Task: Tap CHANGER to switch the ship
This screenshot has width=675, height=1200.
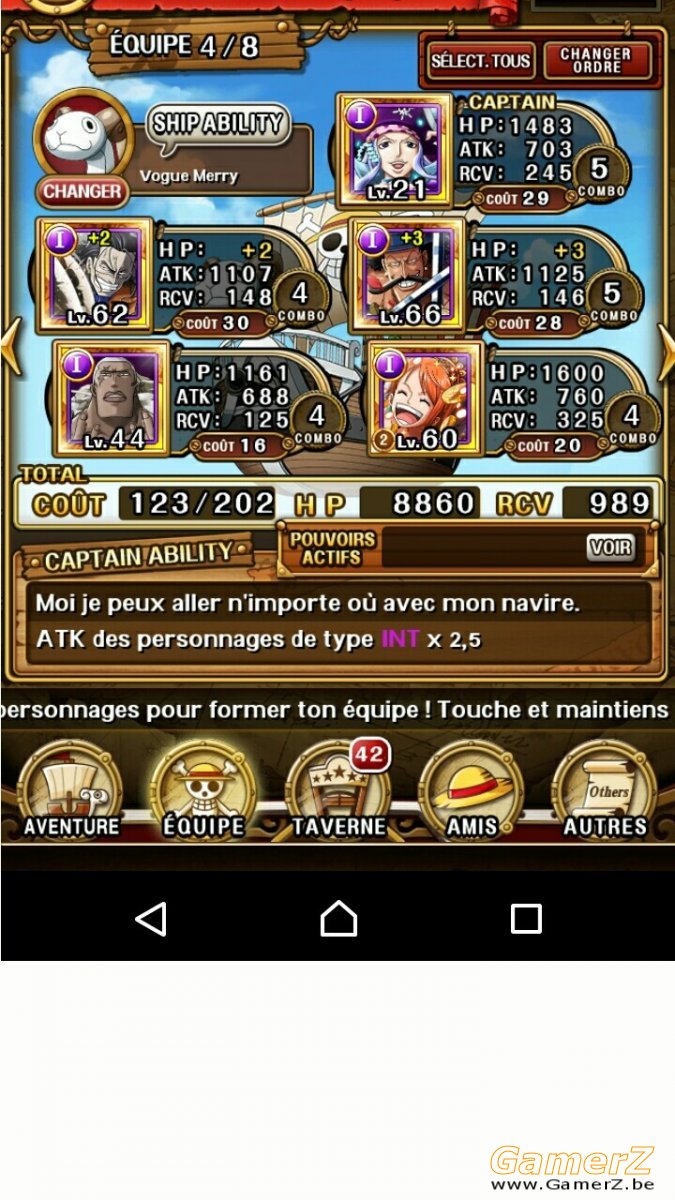Action: [x=83, y=191]
